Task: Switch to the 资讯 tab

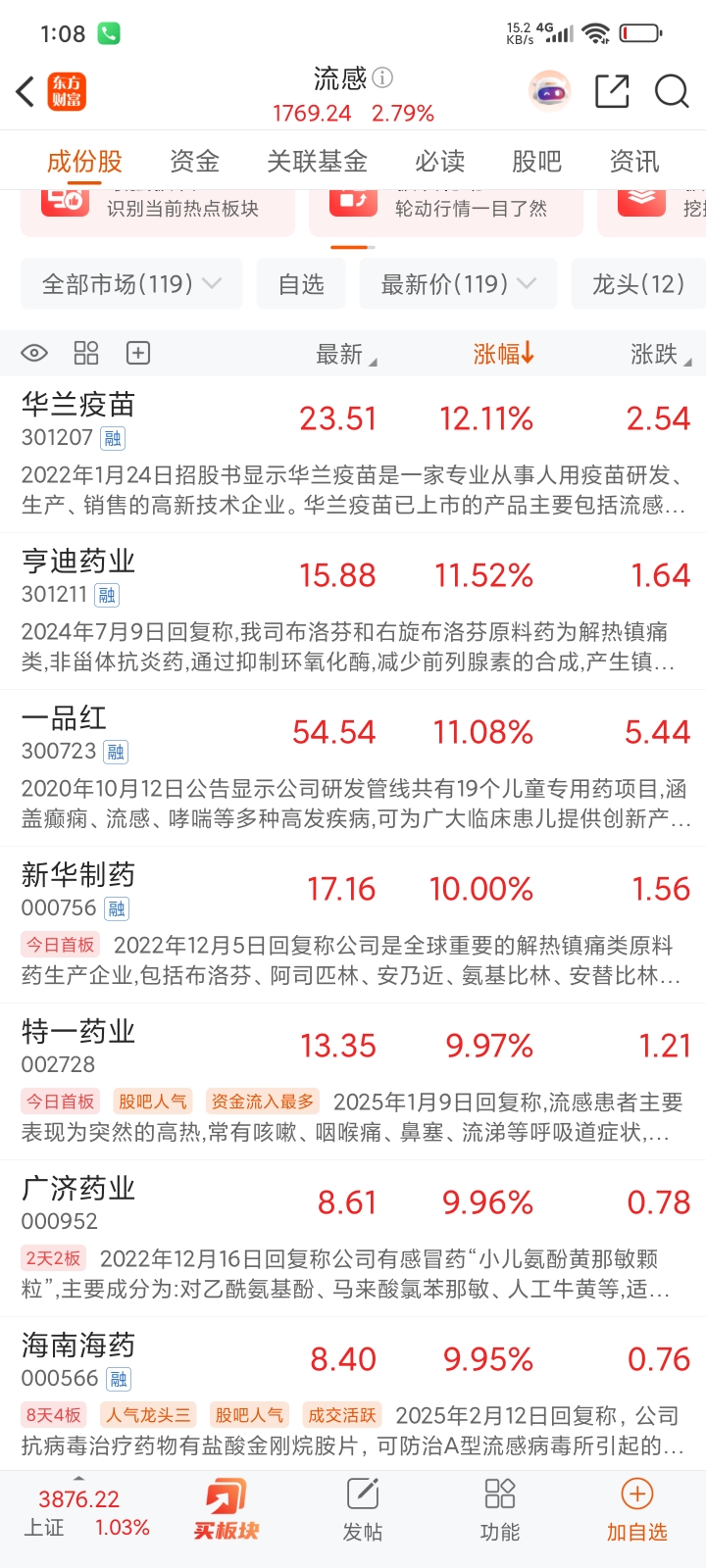Action: point(634,161)
